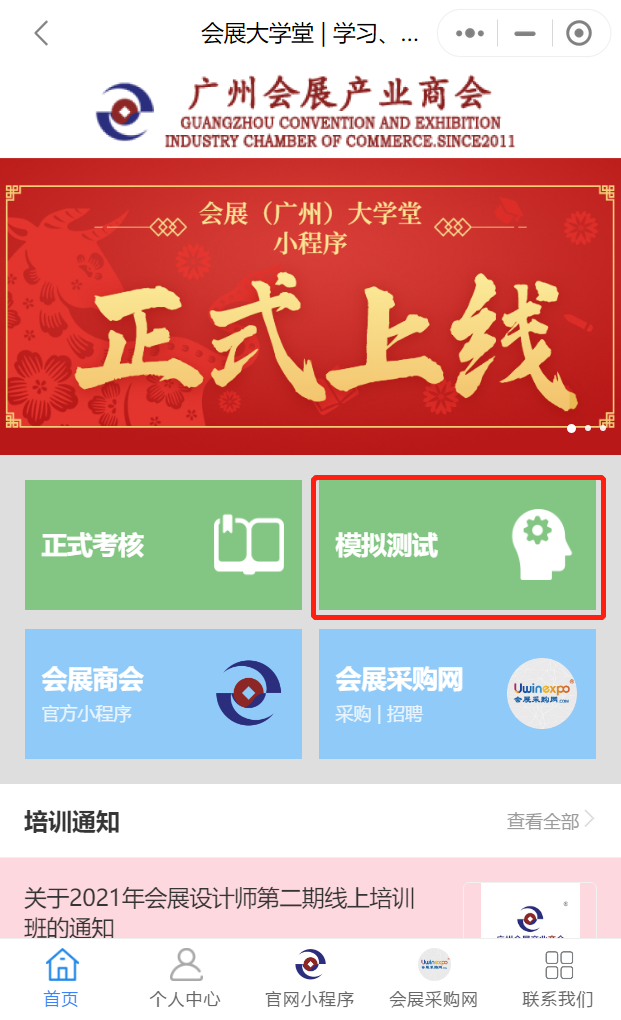621x1020 pixels.
Task: Start 模拟测试 mock test
Action: (x=457, y=547)
